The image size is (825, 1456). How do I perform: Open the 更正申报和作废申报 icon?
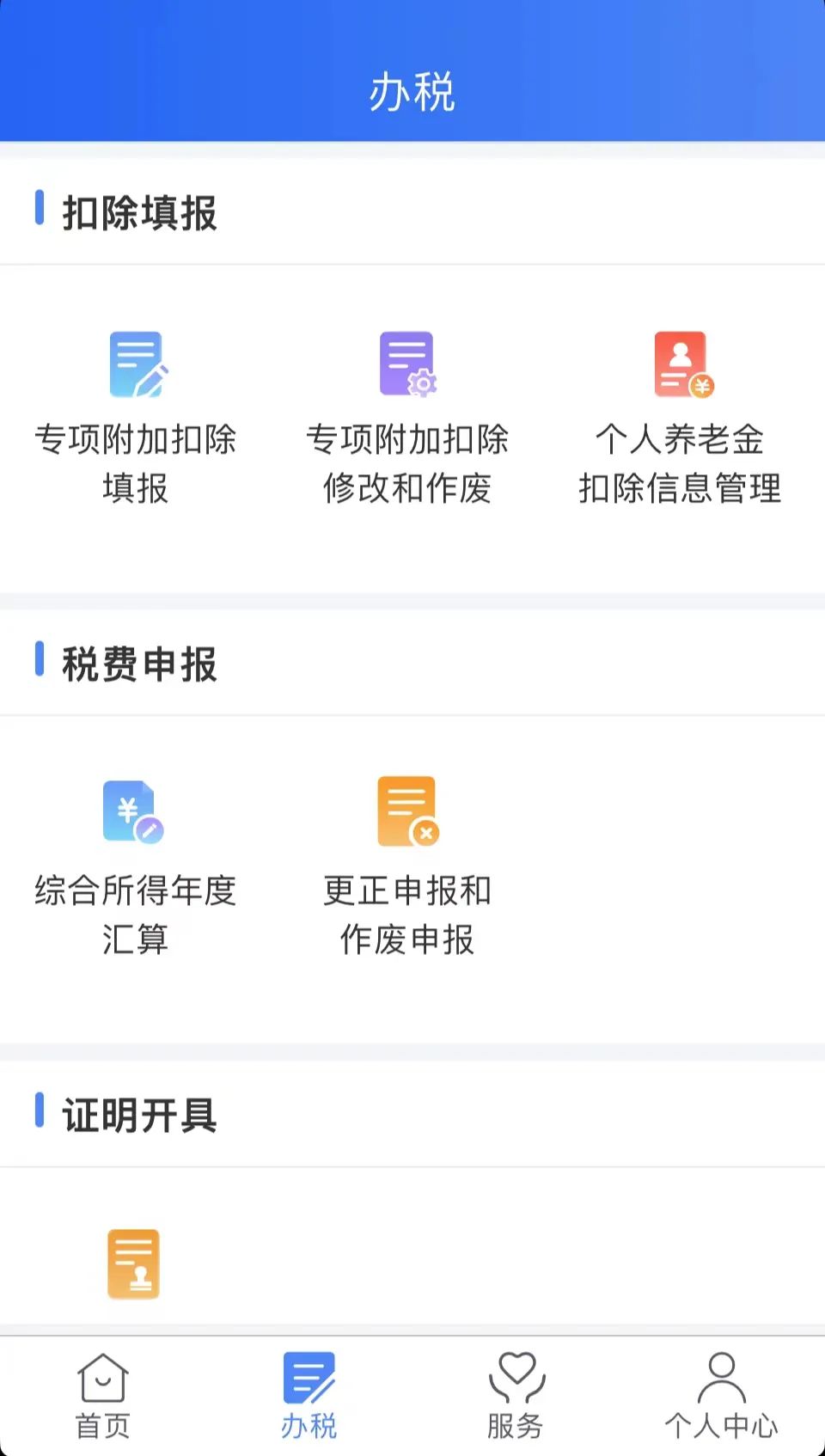click(407, 812)
